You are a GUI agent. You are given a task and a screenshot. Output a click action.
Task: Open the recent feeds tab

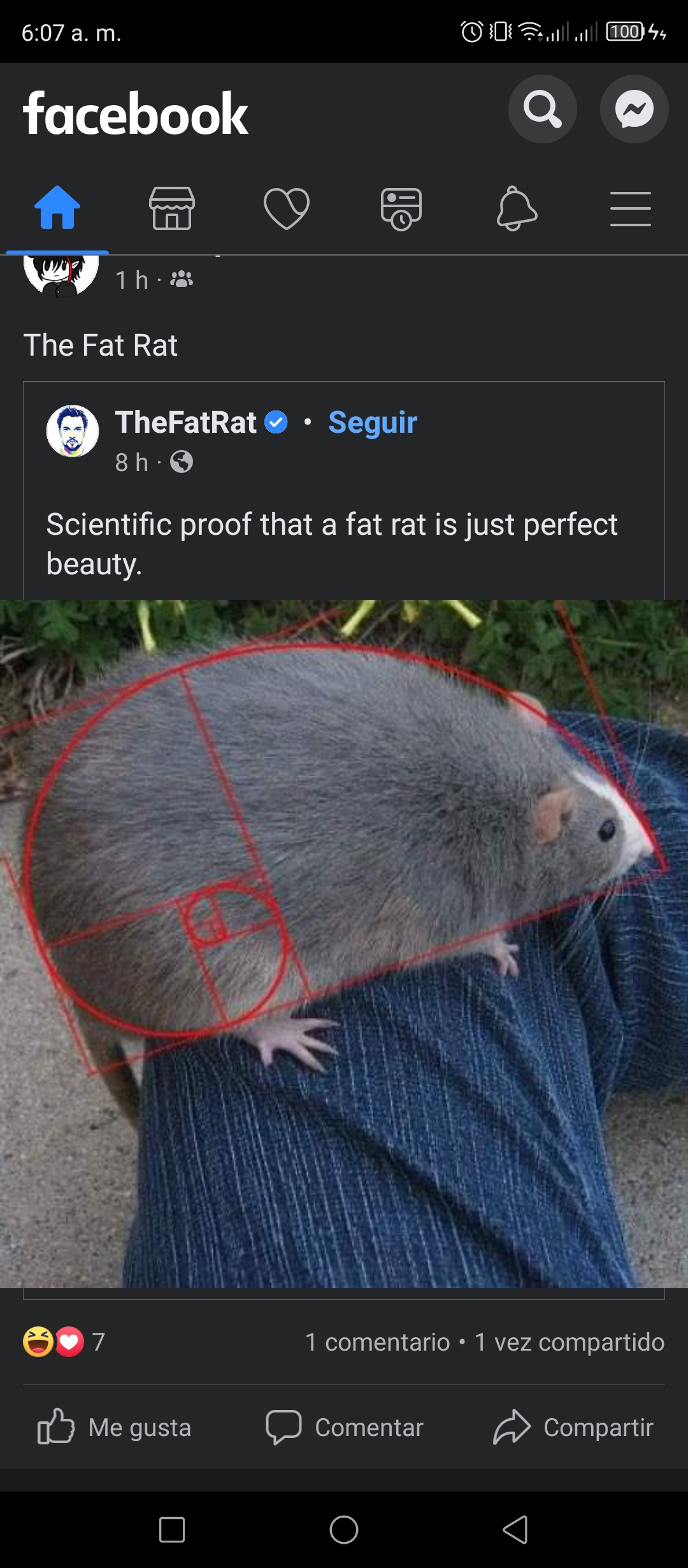pyautogui.click(x=401, y=208)
